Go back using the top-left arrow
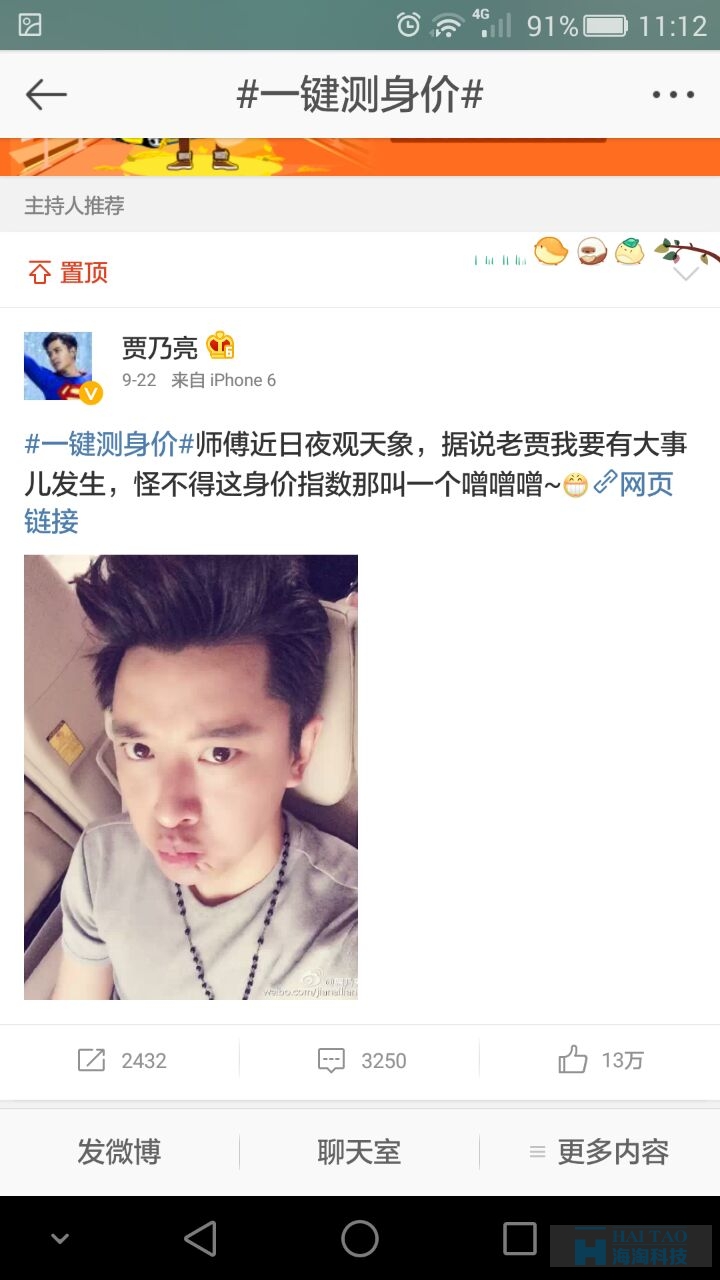This screenshot has width=720, height=1280. [46, 95]
